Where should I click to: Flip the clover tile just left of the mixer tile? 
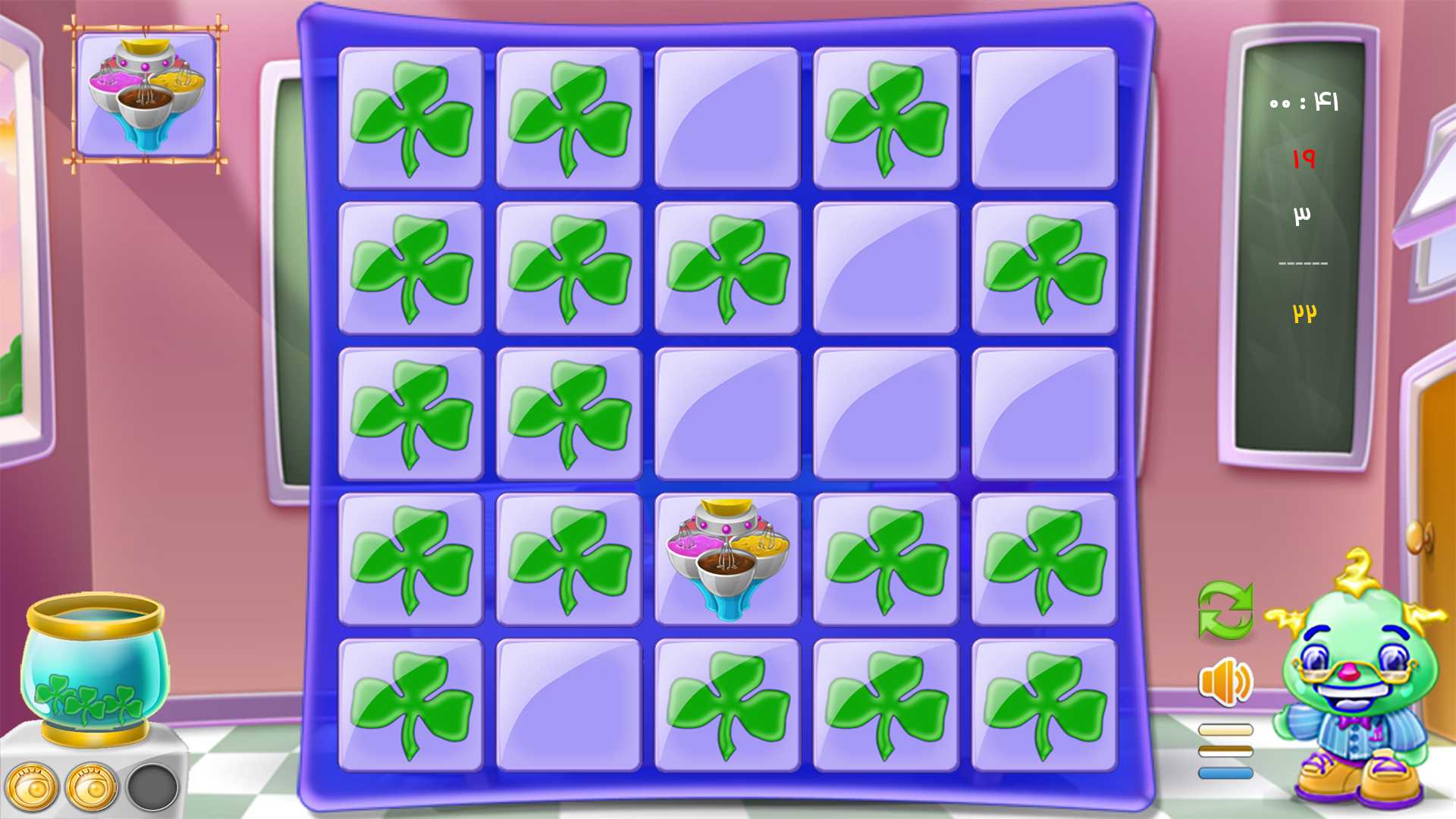[569, 560]
